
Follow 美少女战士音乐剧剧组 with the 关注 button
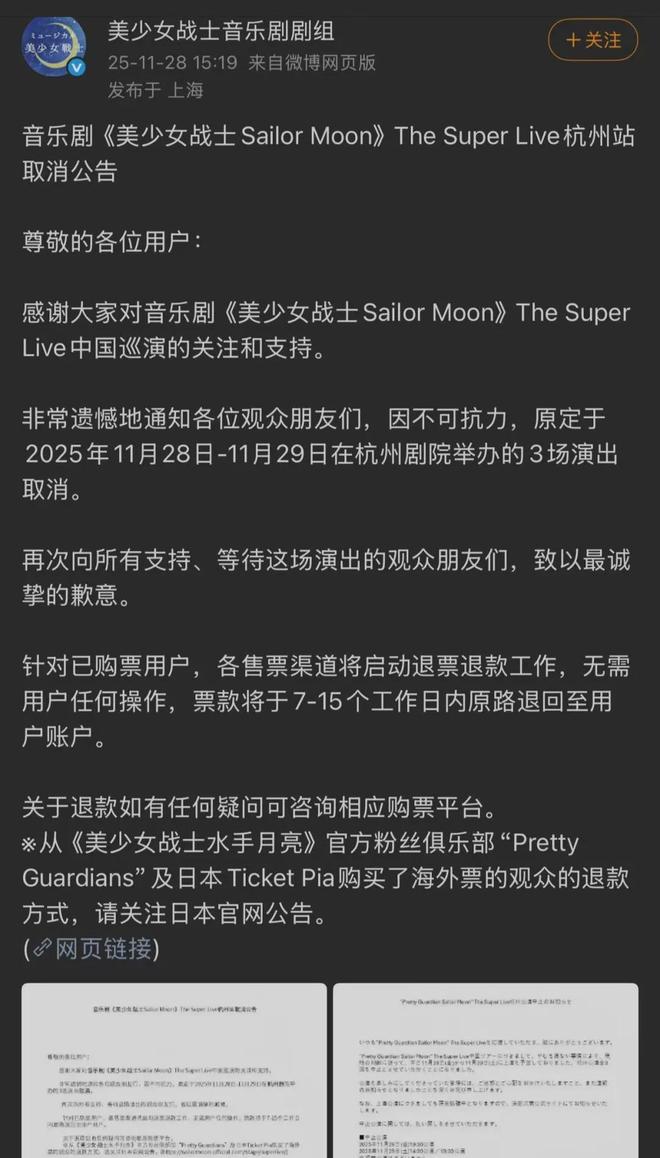(593, 40)
